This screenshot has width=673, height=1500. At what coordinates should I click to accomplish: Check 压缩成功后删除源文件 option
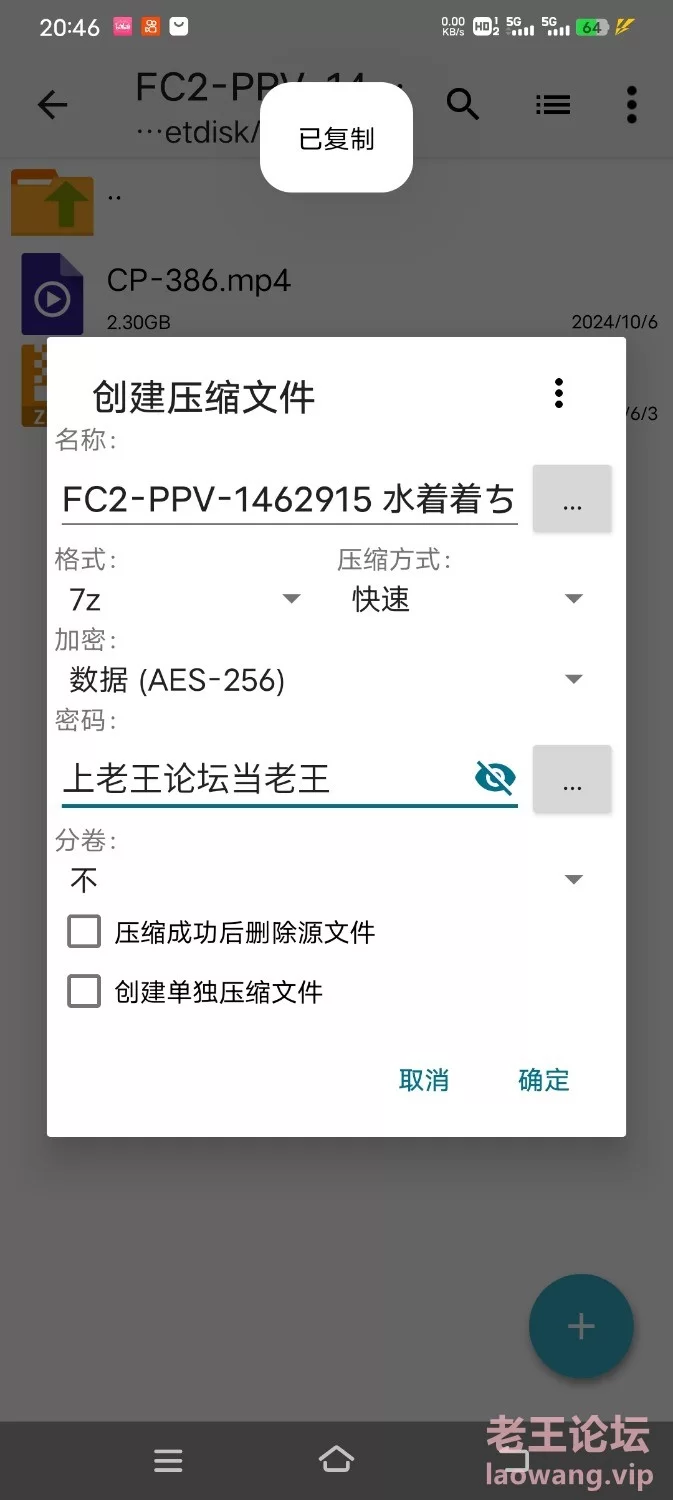coord(84,932)
